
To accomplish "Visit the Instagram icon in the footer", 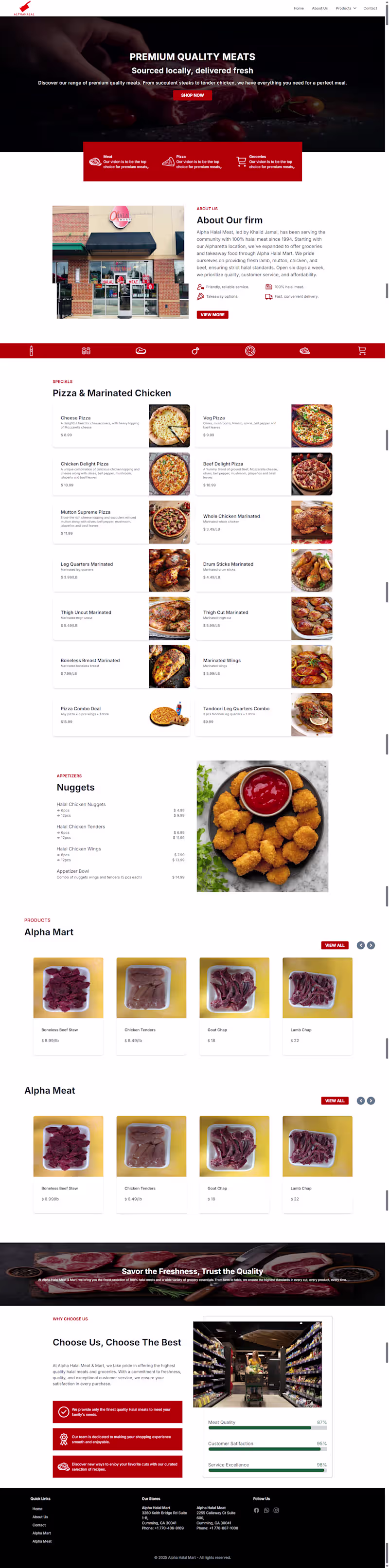I will point(276,1510).
